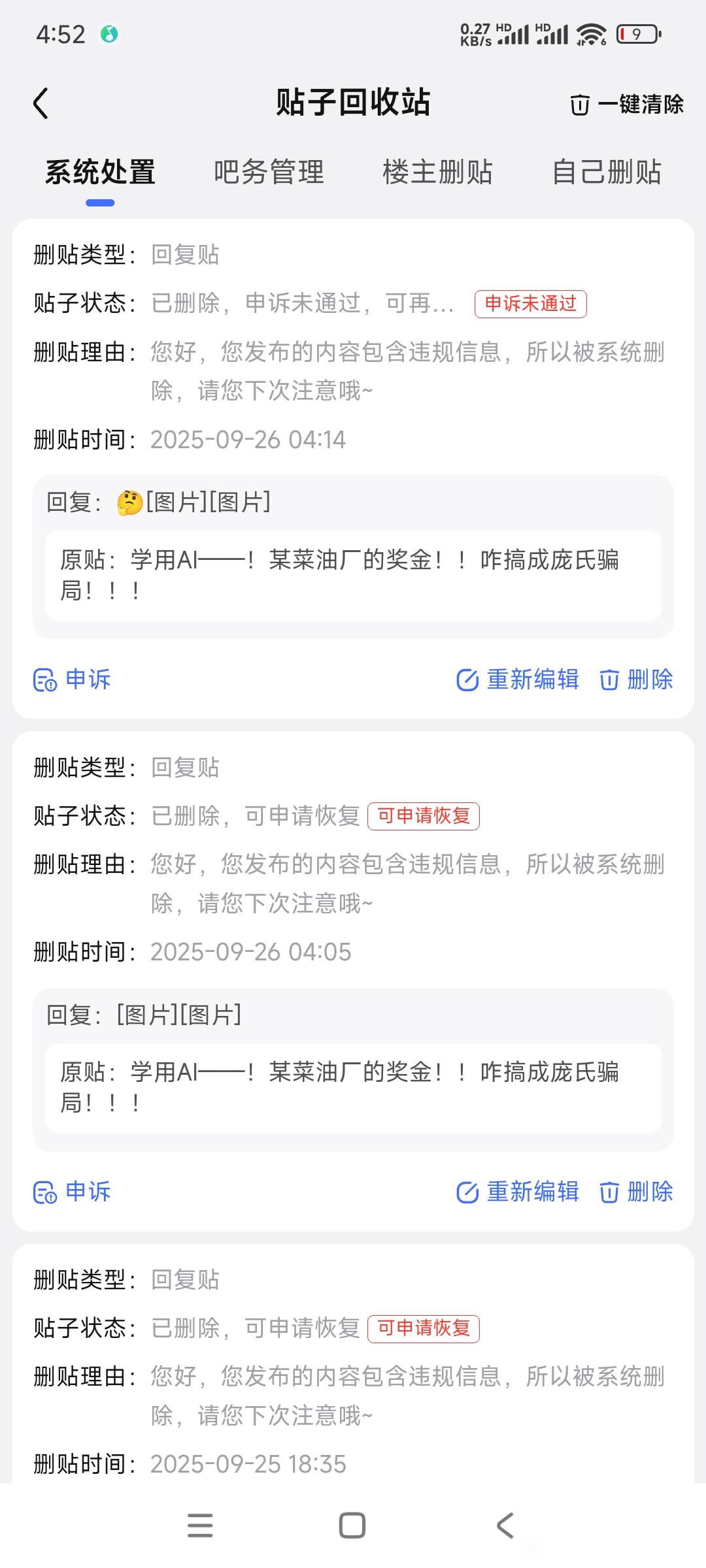Open original post under the 04:14 reply
Viewport: 706px width, 1568px height.
point(353,575)
